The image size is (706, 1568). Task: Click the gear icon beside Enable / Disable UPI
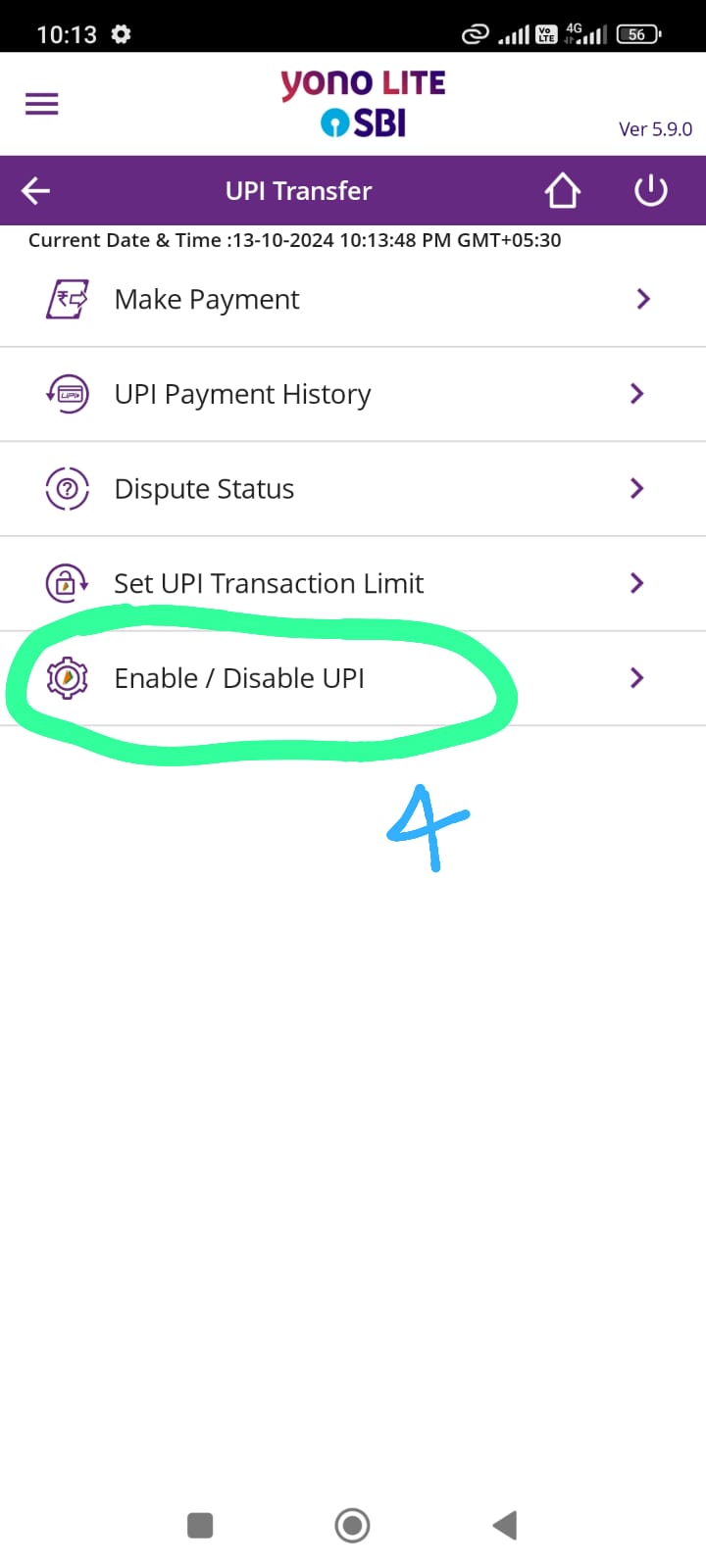tap(67, 677)
